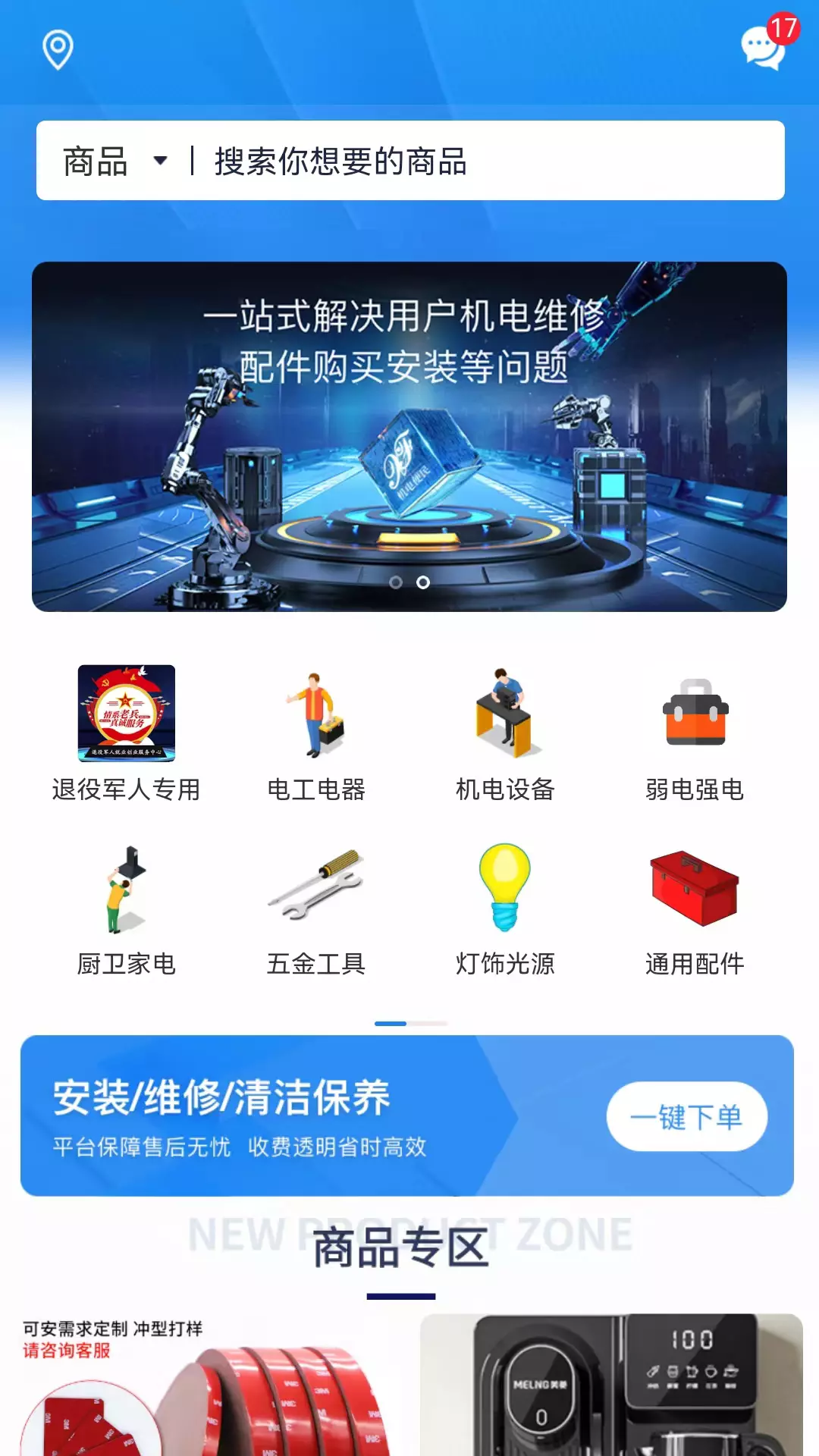
Task: Open the 机电维修 promotional banner
Action: 409,437
